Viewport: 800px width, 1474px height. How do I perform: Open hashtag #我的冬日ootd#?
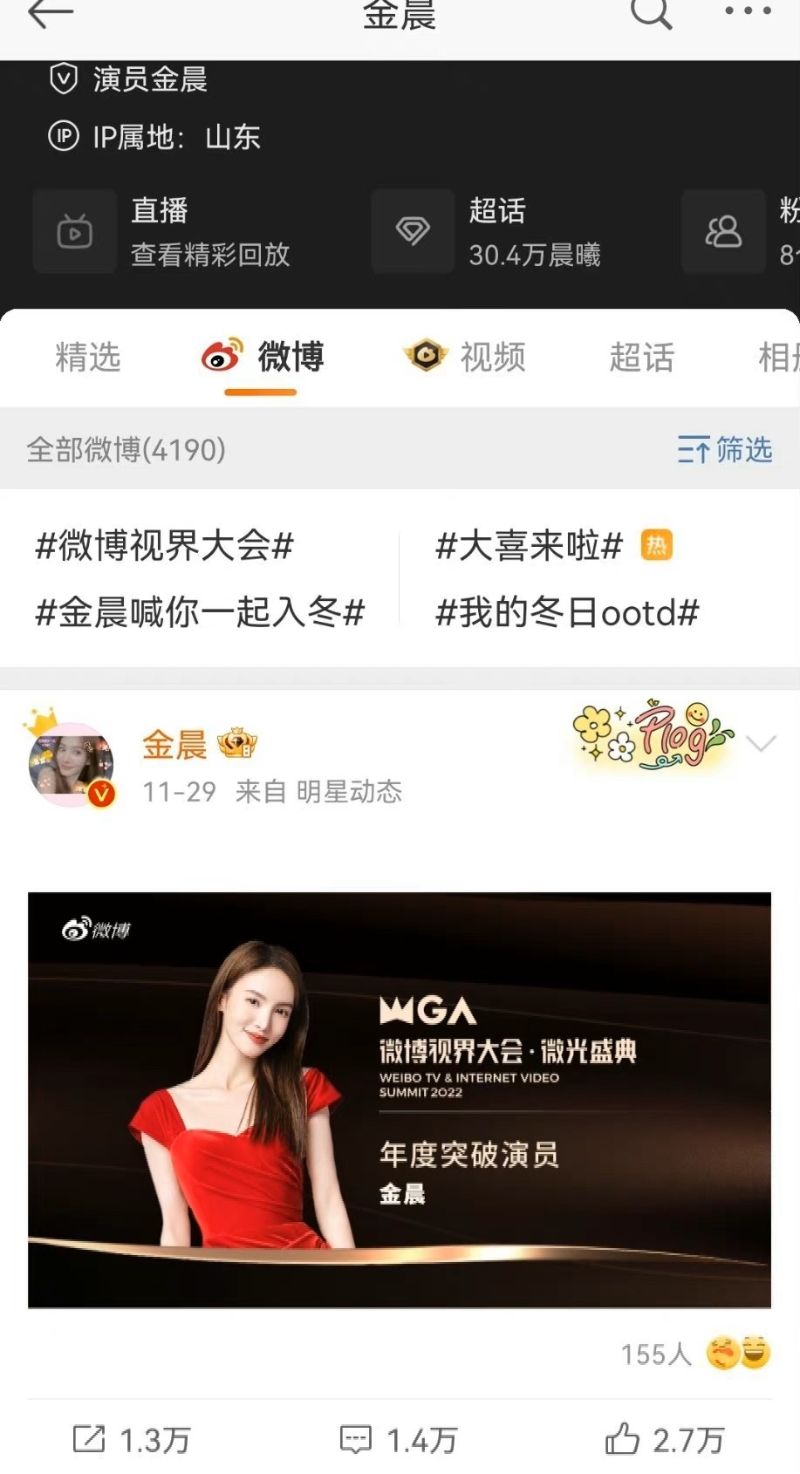pos(567,612)
